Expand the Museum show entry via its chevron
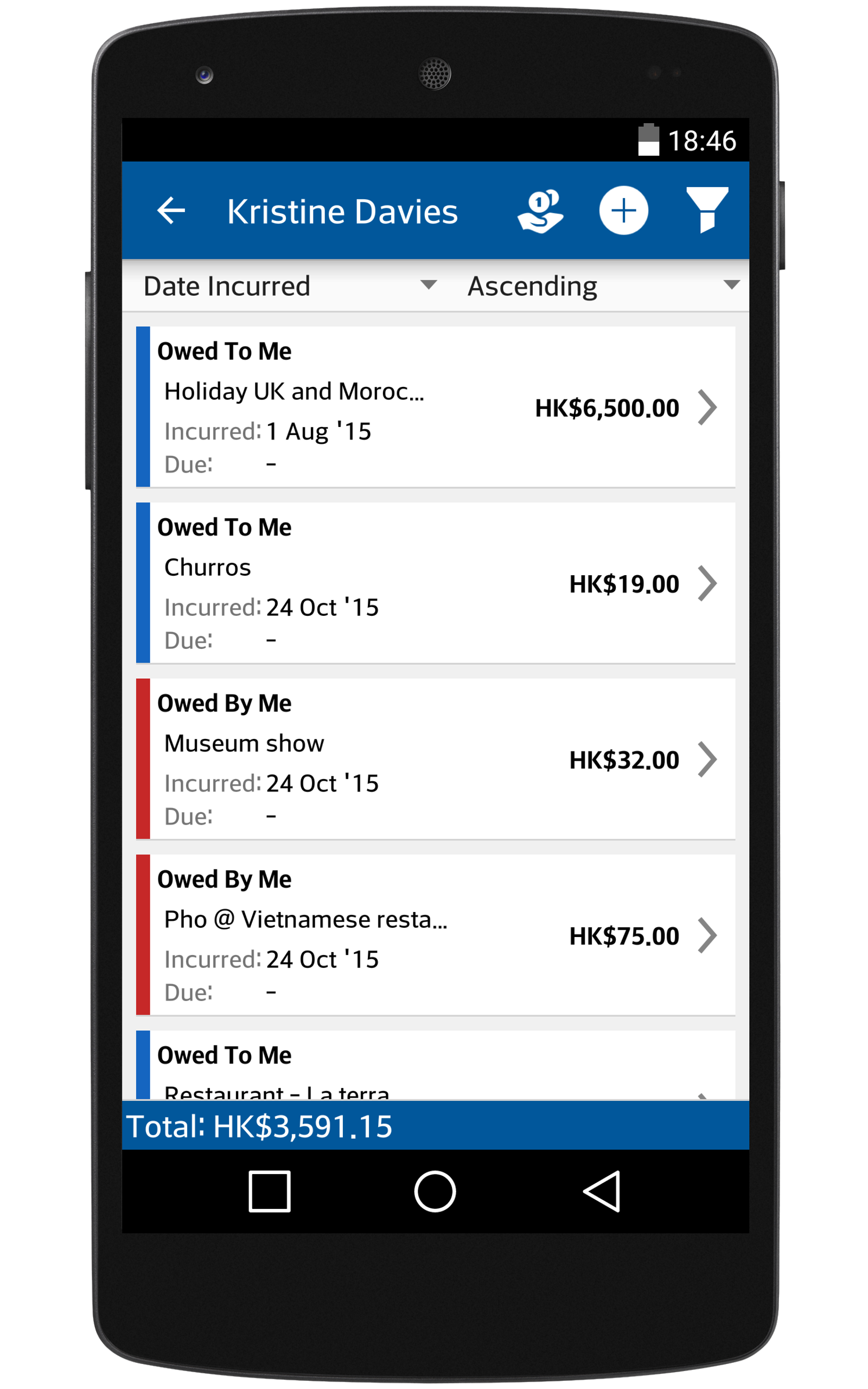Image resolution: width=868 pixels, height=1389 pixels. coord(709,760)
